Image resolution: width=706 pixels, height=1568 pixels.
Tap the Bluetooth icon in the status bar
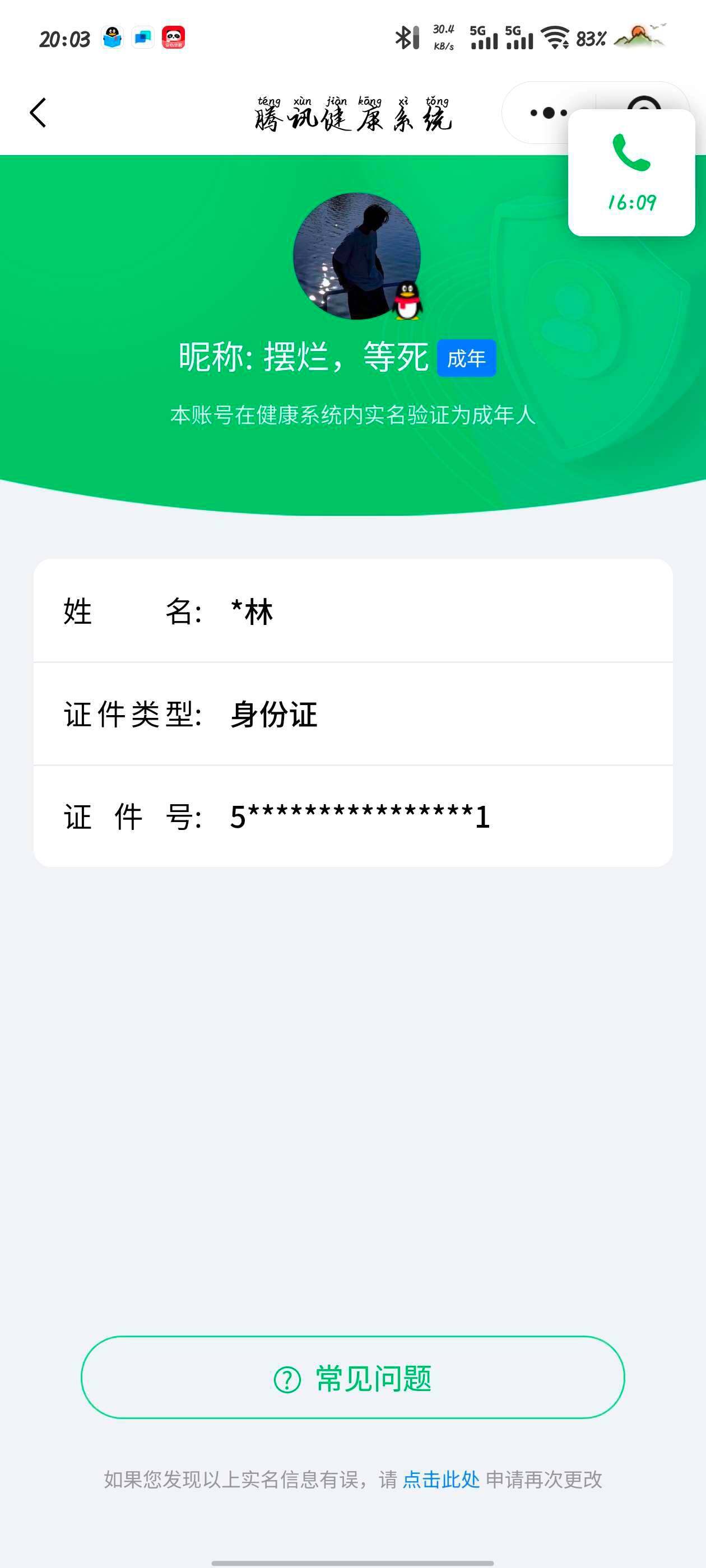405,38
